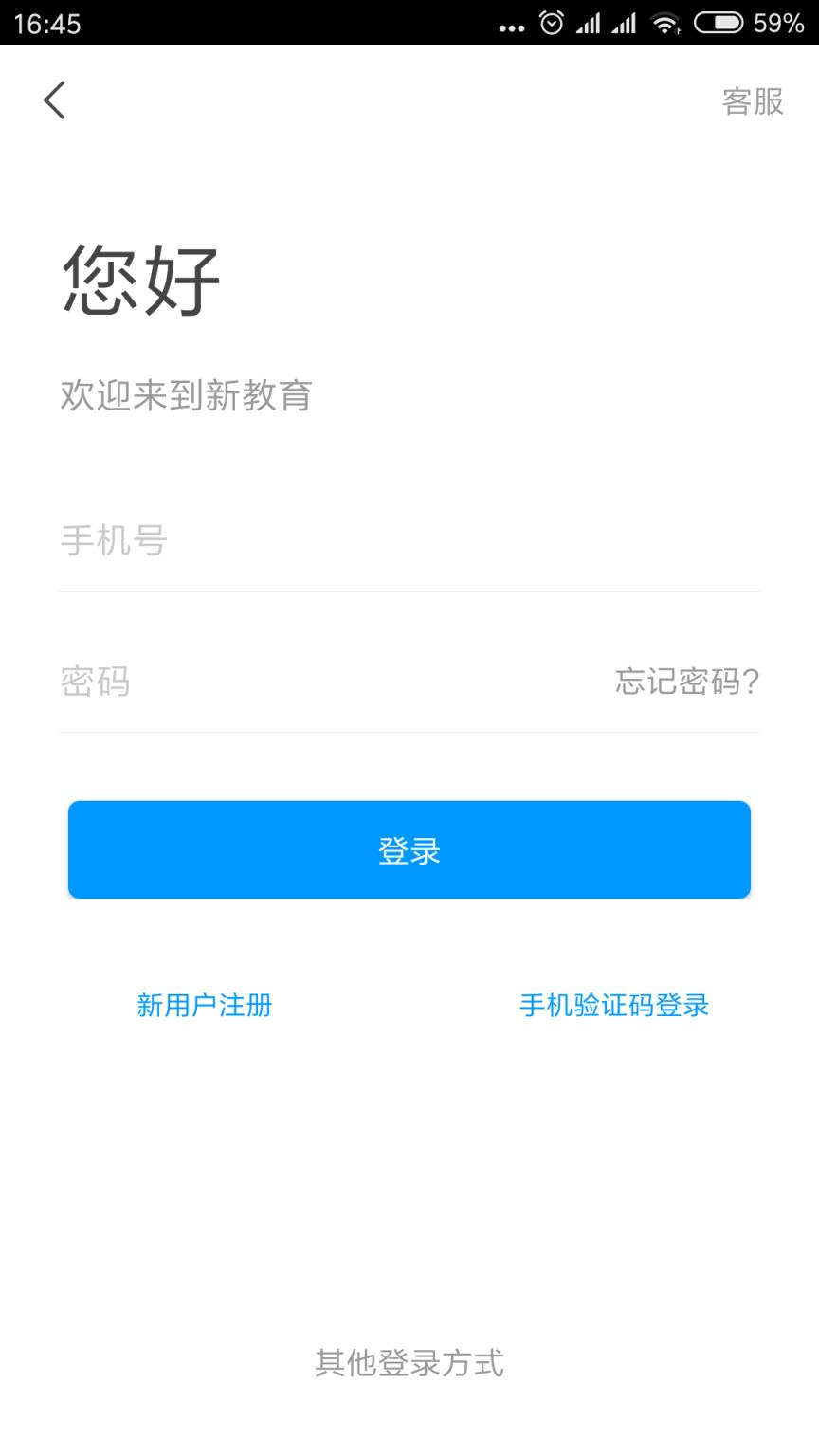Open 忘记密码 forgot password link
Viewport: 819px width, 1456px height.
click(685, 681)
